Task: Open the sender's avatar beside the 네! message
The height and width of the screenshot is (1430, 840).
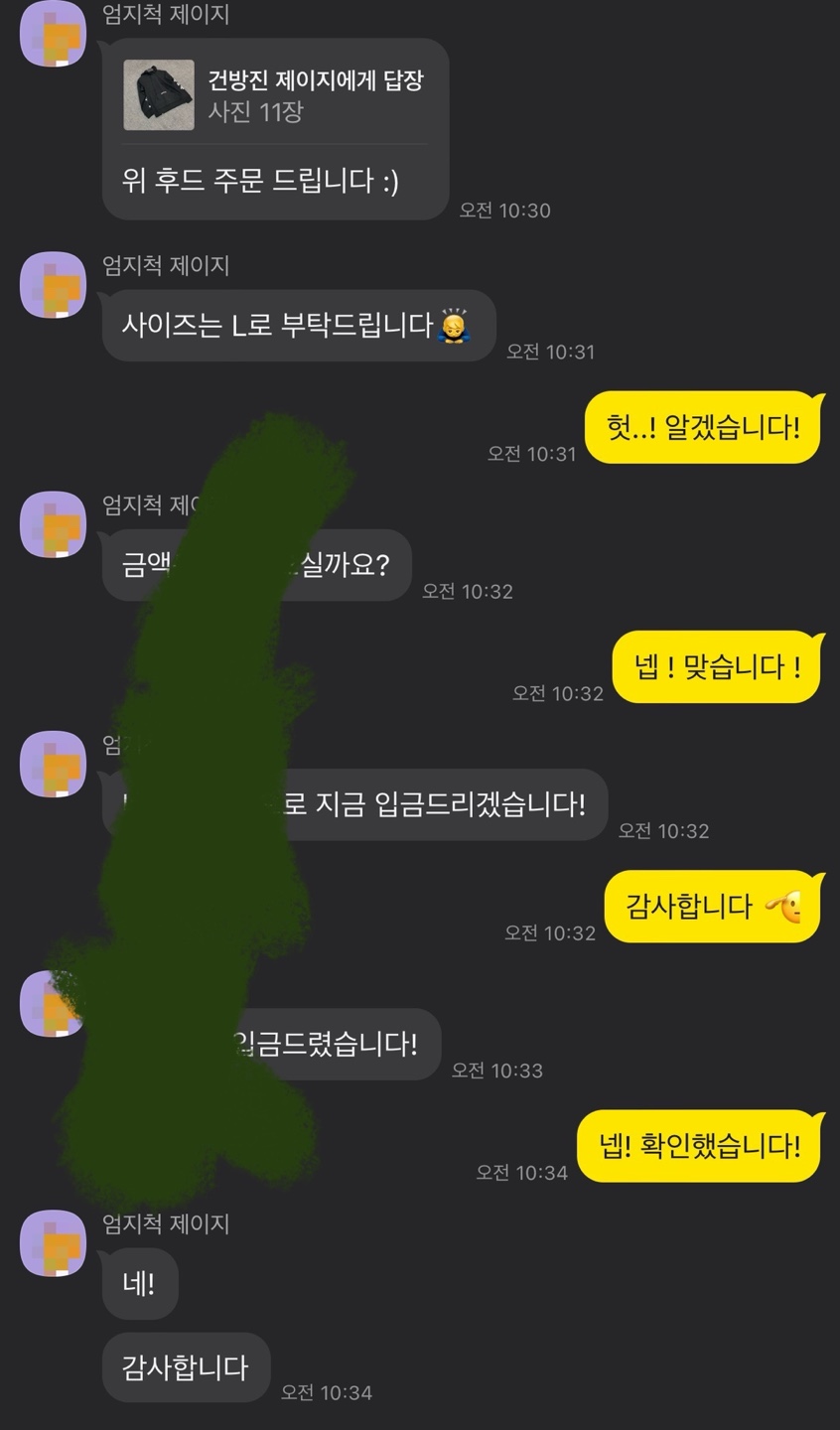Action: coord(54,1242)
